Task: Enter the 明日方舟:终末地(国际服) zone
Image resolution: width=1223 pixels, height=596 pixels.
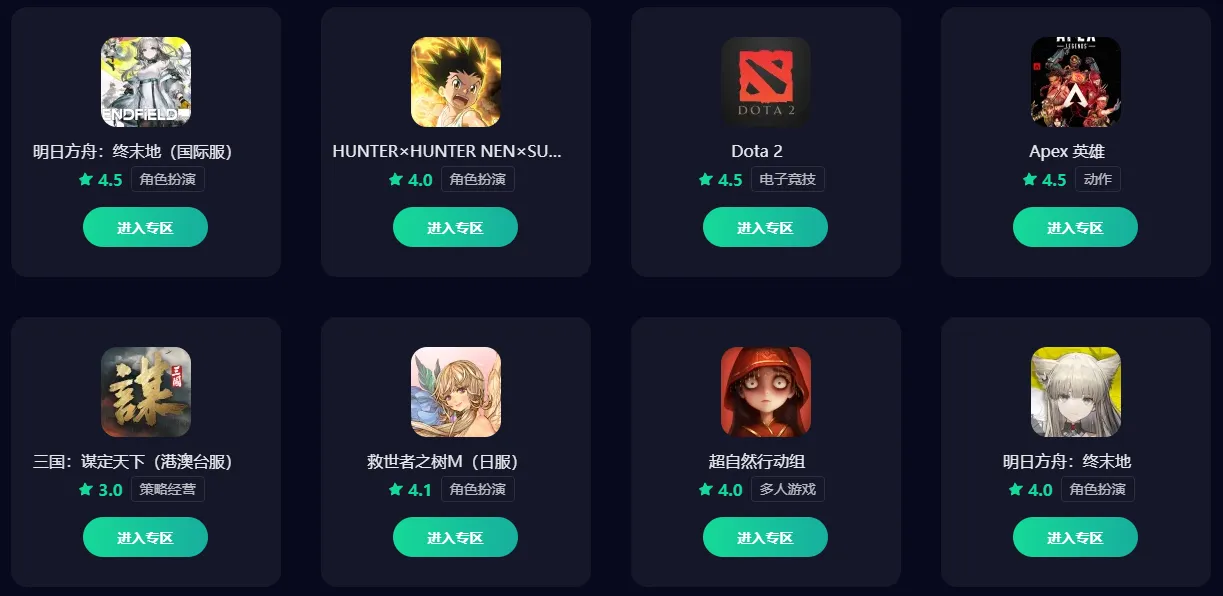Action: tap(145, 227)
